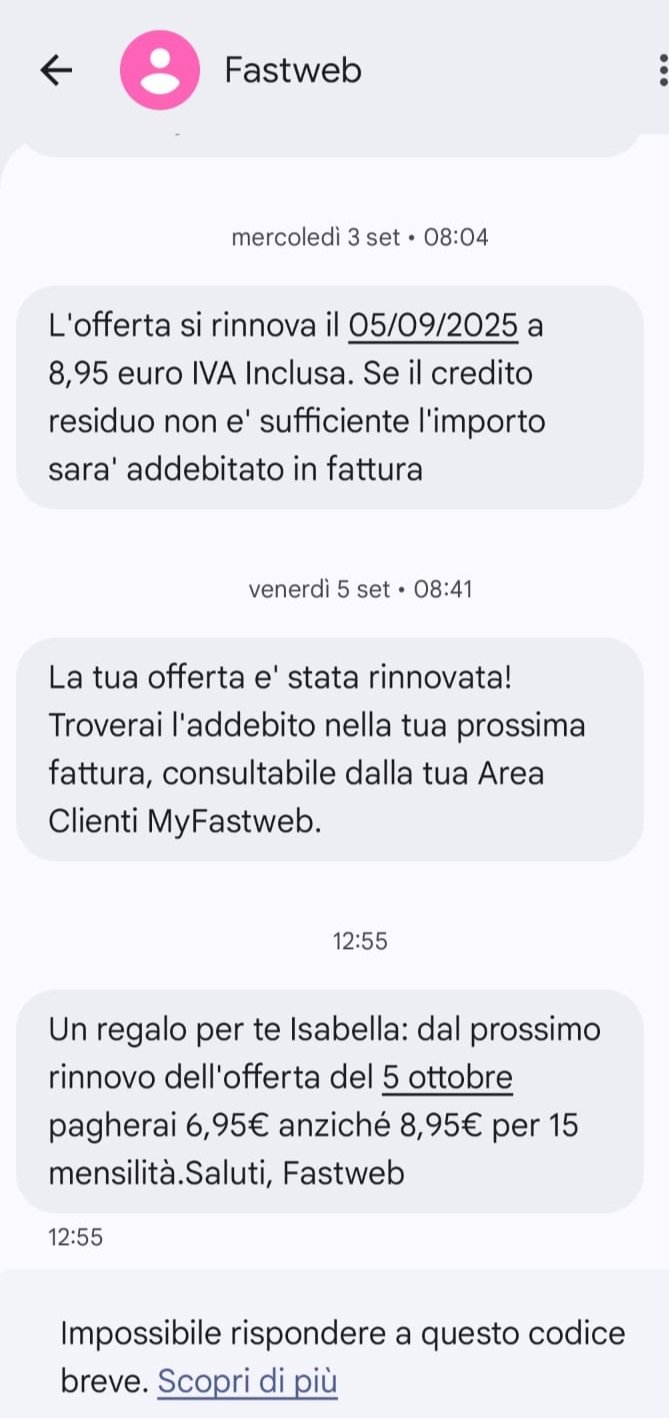
Task: Go back to the conversations list
Action: (x=56, y=70)
